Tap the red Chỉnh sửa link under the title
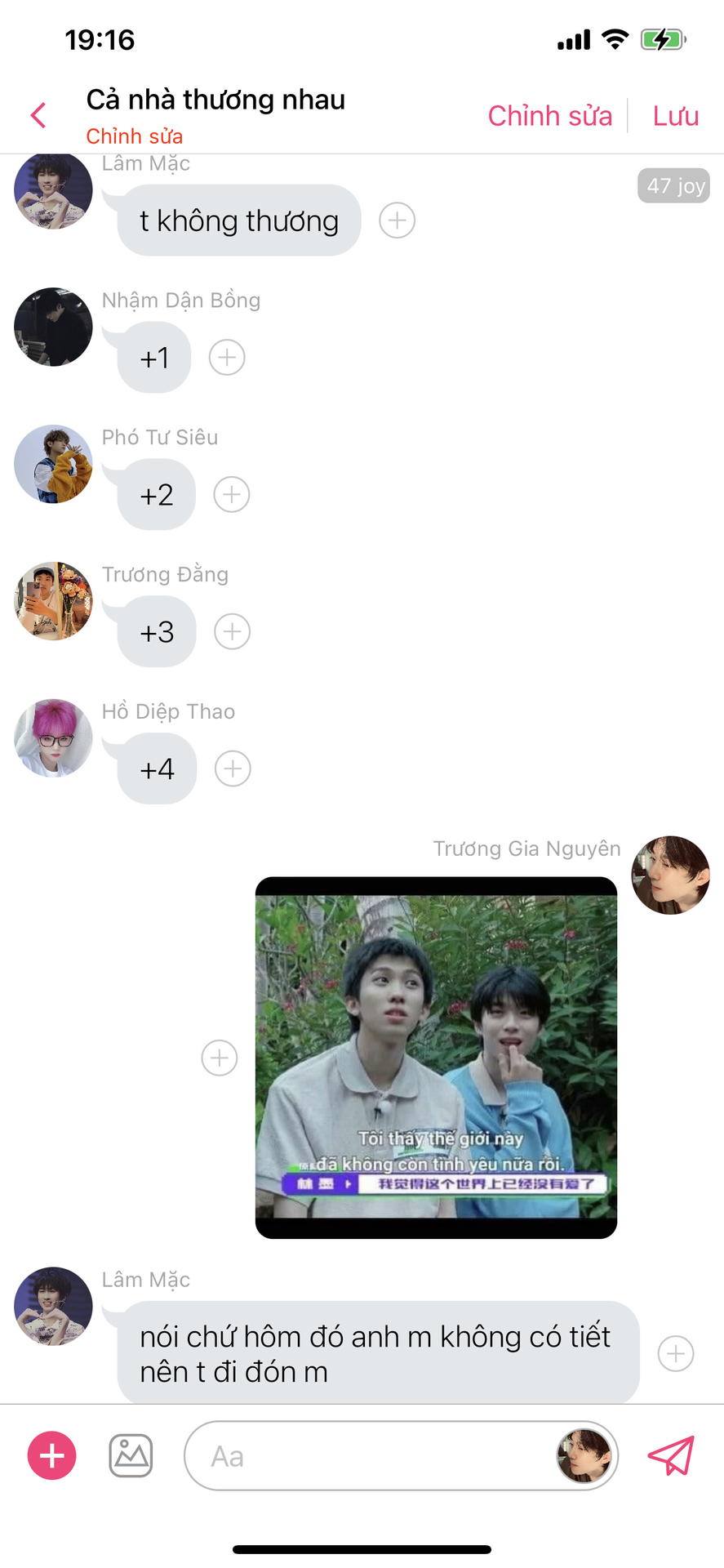Viewport: 724px width, 1568px height. click(x=135, y=136)
